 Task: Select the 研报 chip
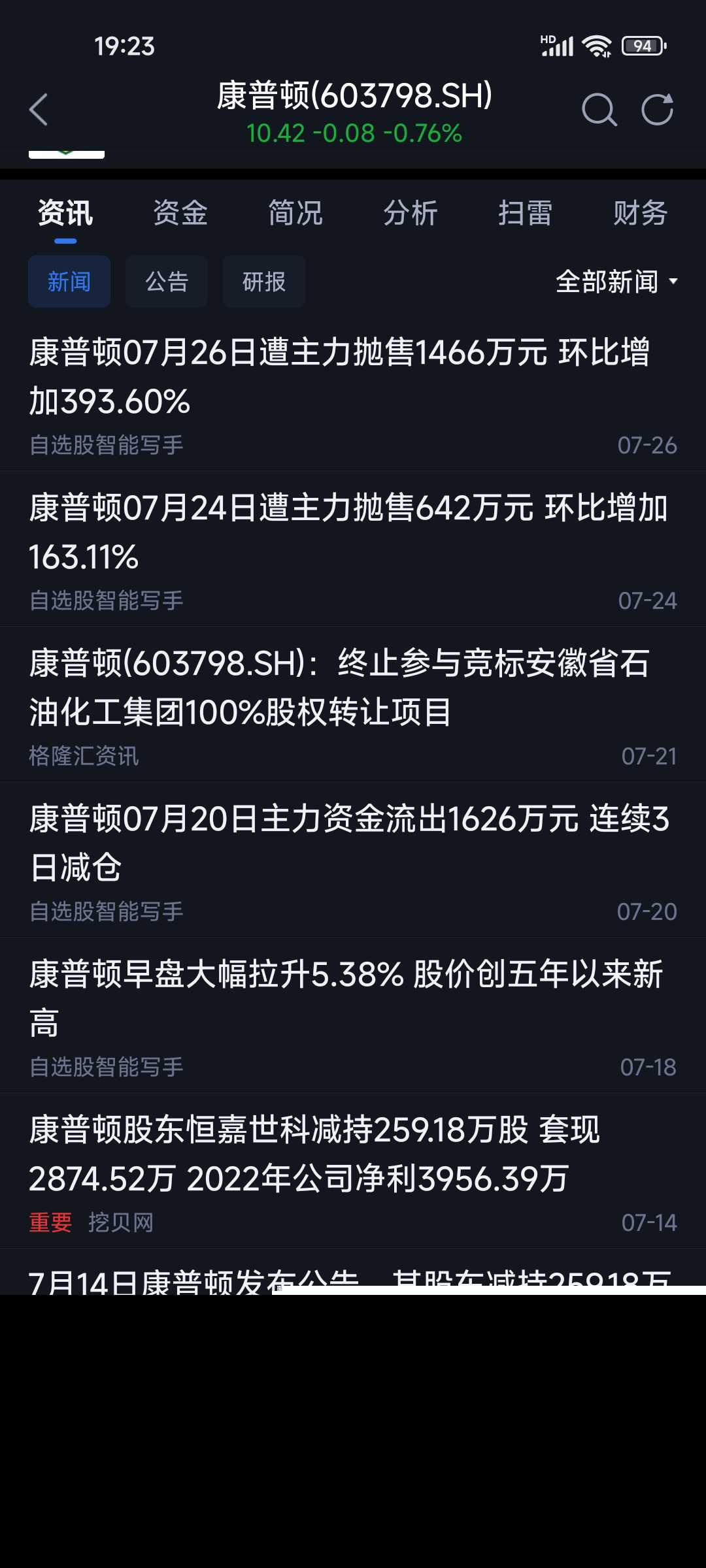(264, 282)
